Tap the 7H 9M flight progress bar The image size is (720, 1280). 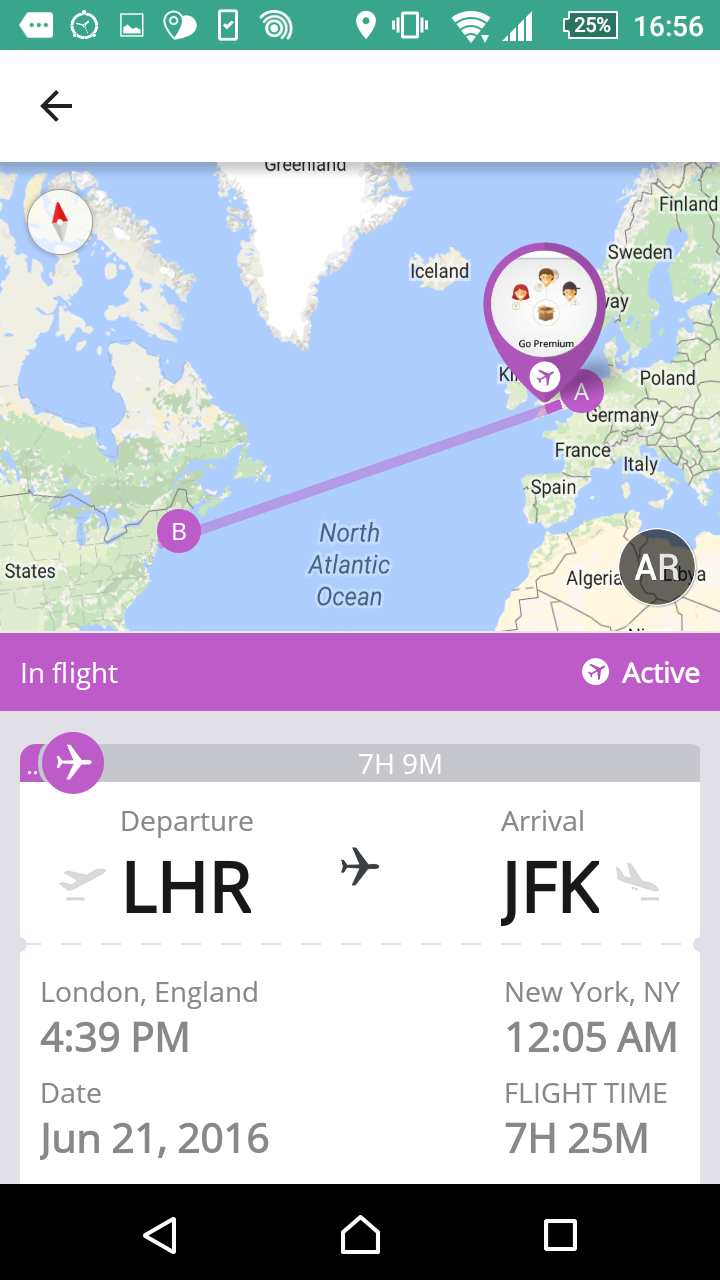click(x=400, y=762)
